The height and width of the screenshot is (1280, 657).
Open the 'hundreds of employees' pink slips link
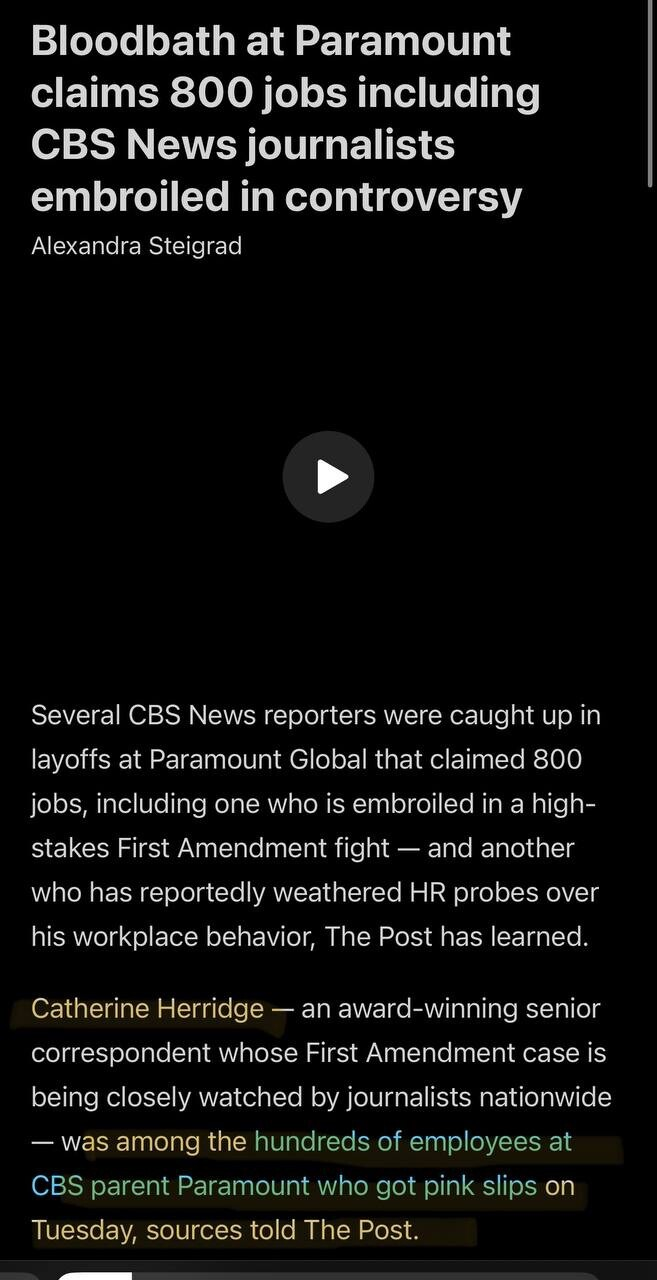[412, 1142]
